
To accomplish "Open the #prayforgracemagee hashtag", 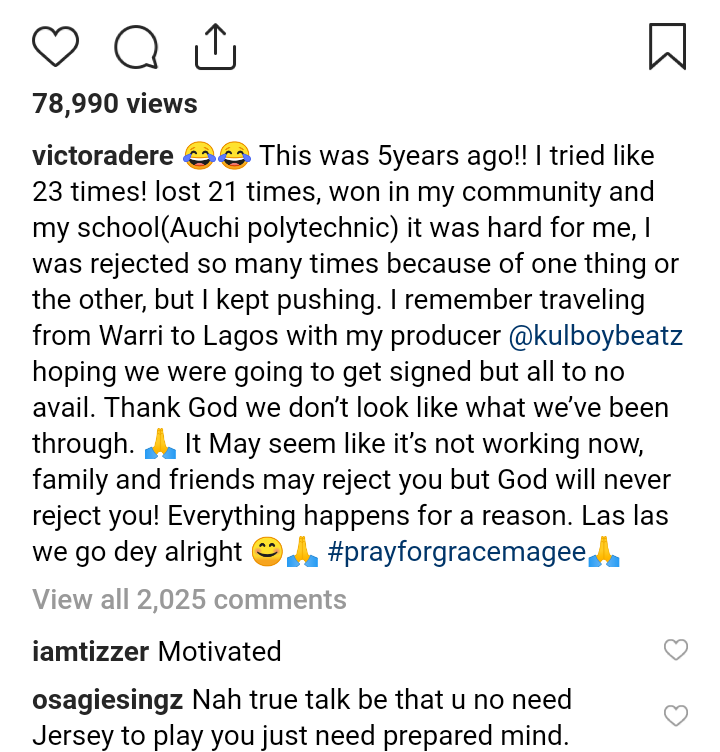I will coord(463,552).
